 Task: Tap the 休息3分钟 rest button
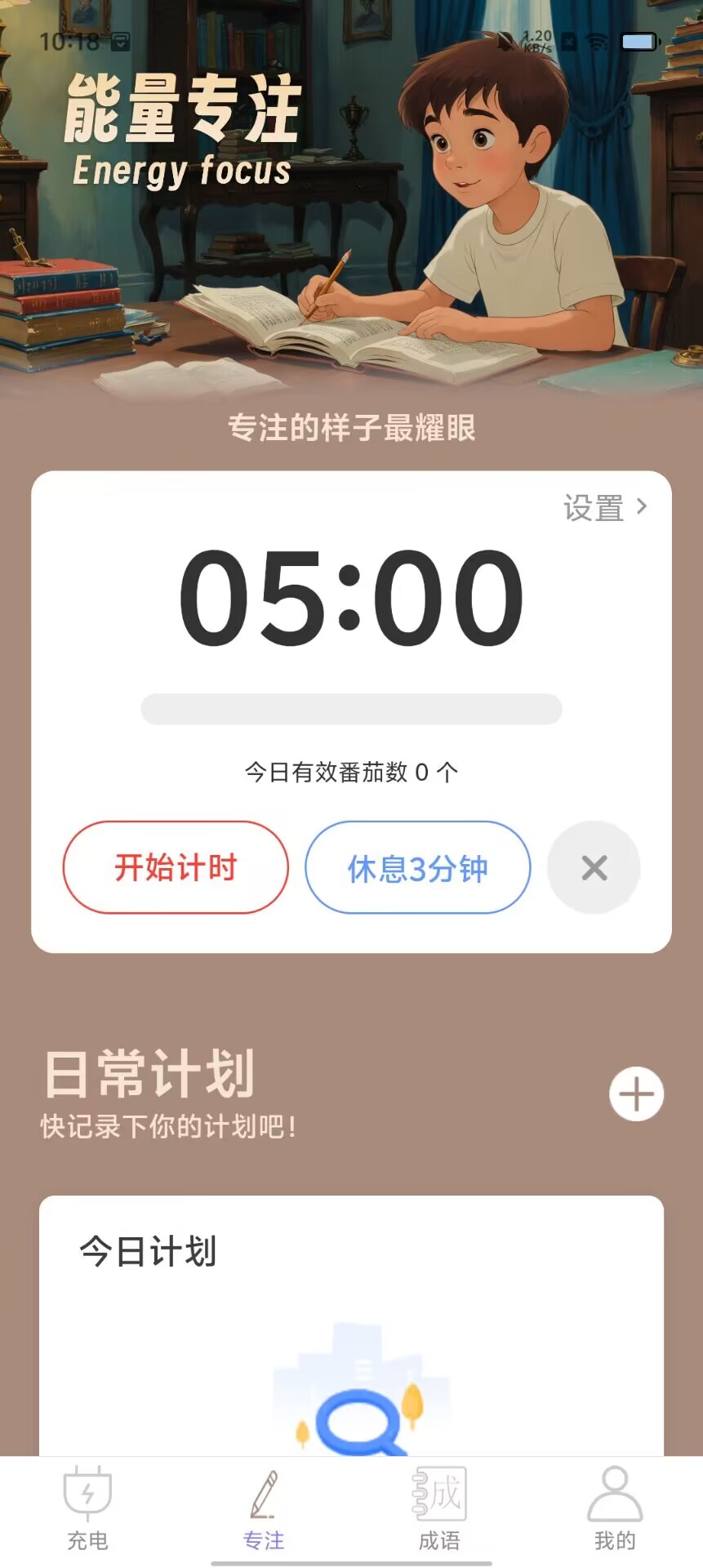tap(417, 867)
